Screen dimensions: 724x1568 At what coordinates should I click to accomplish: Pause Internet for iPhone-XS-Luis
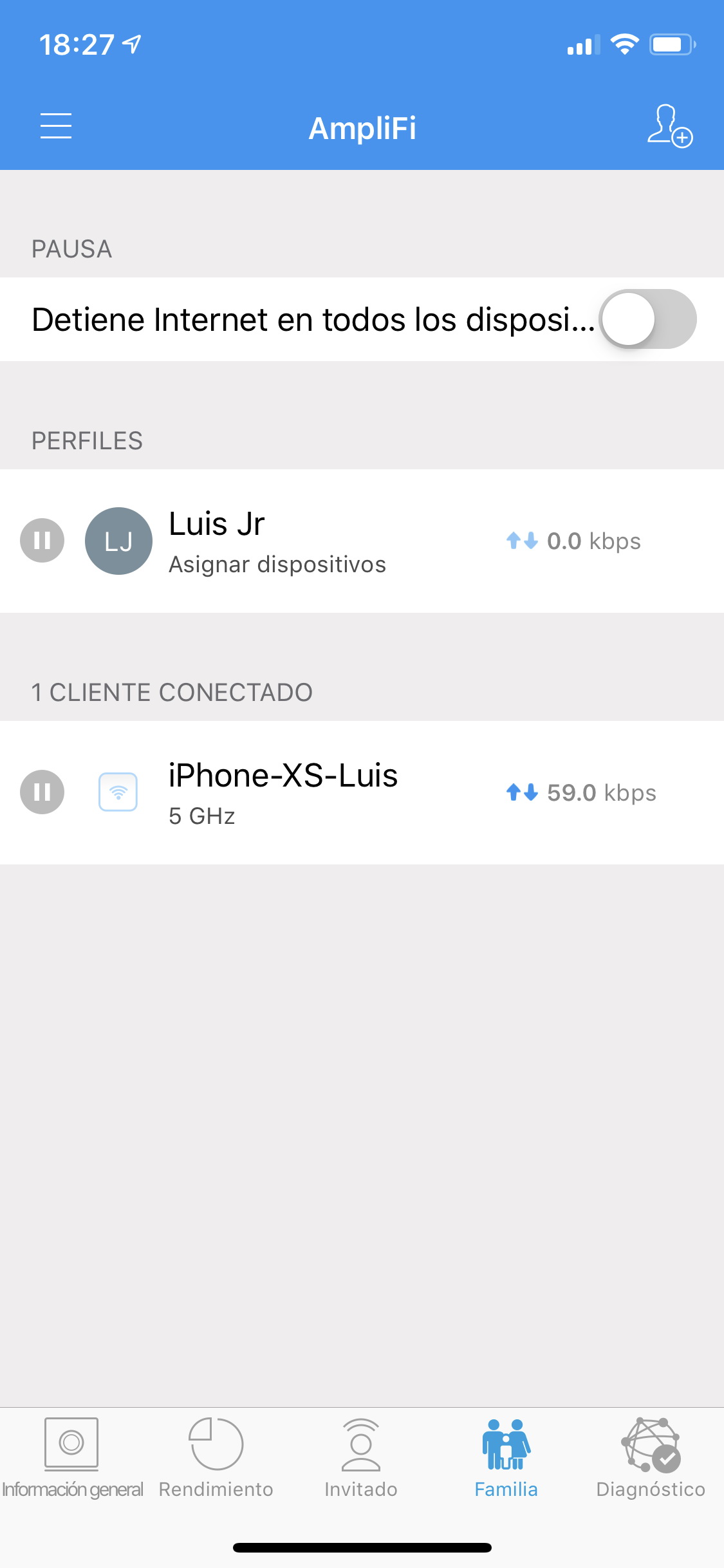pyautogui.click(x=42, y=792)
